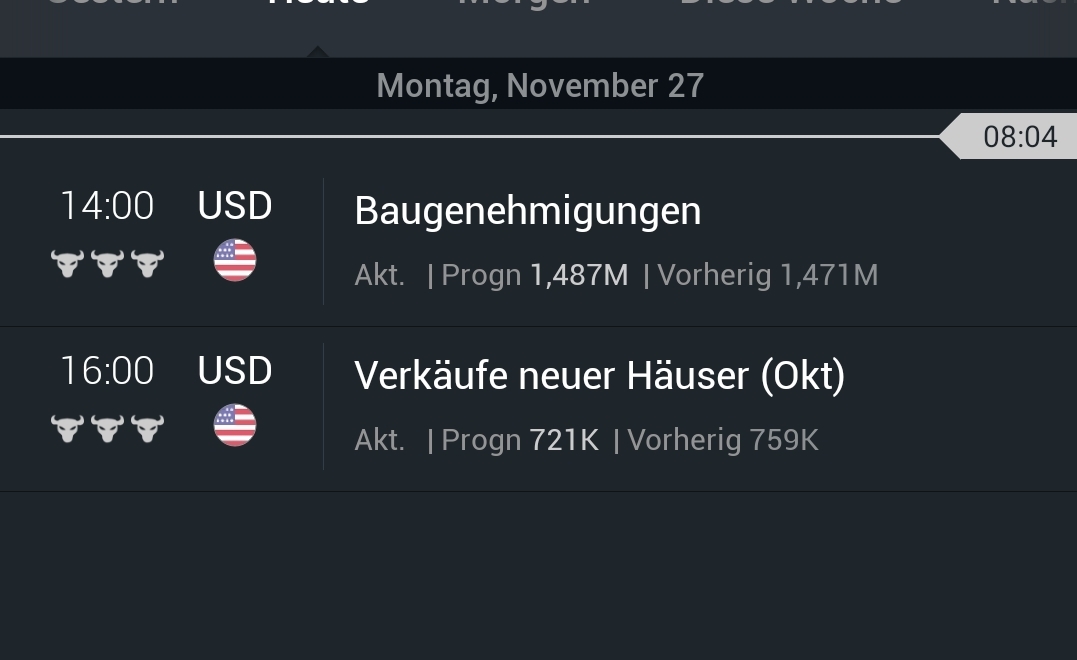Open the Baugenehmigungen event details
1077x660 pixels.
527,212
